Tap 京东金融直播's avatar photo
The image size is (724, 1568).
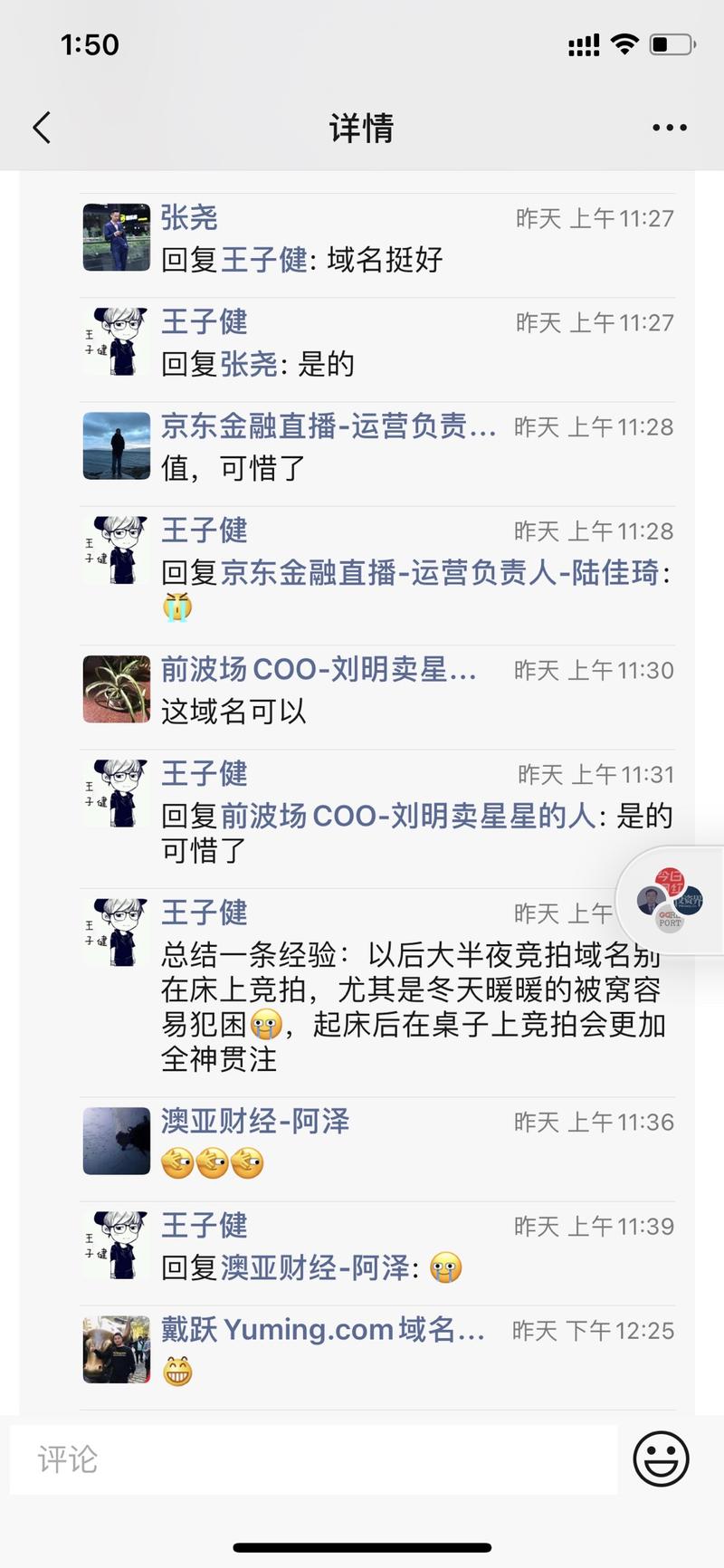click(115, 446)
